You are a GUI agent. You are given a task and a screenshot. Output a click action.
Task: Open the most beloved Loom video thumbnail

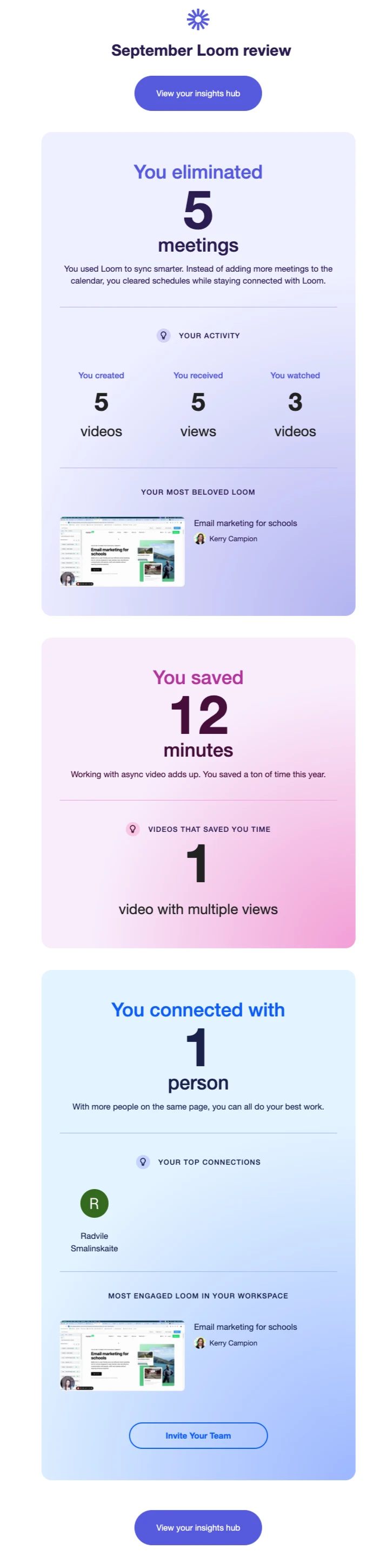[122, 552]
